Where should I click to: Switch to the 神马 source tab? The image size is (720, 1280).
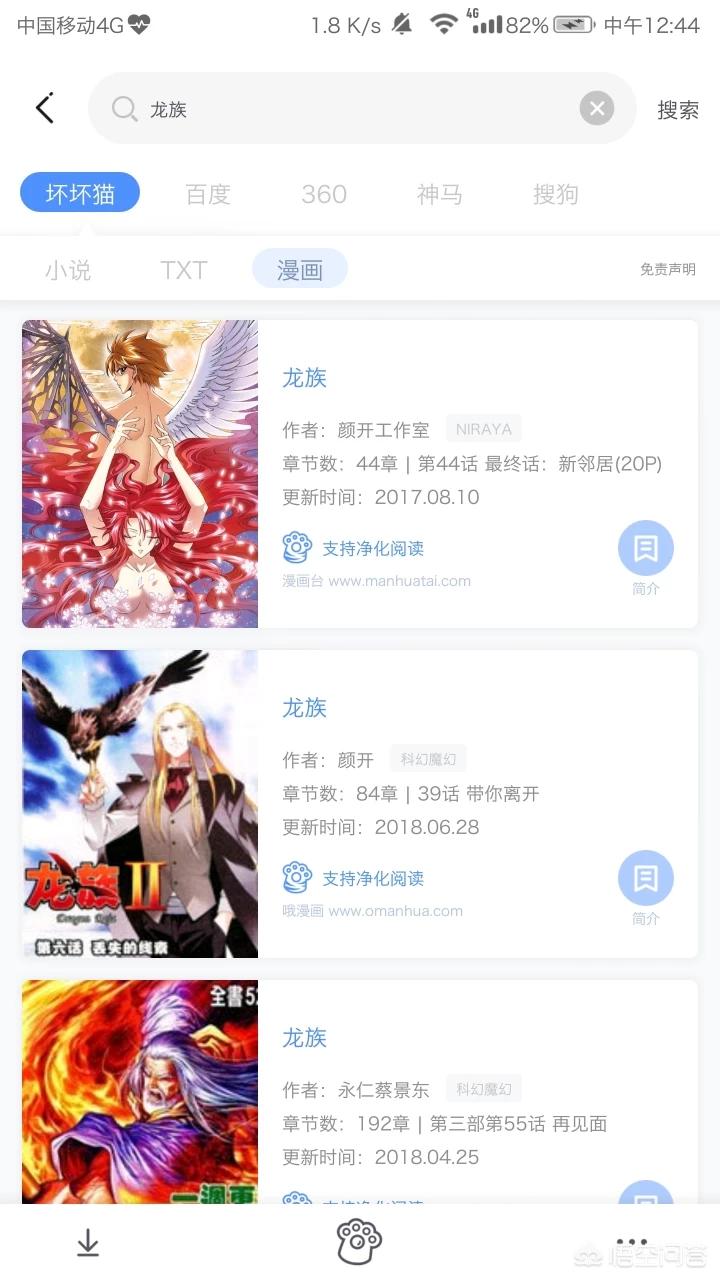(x=439, y=194)
